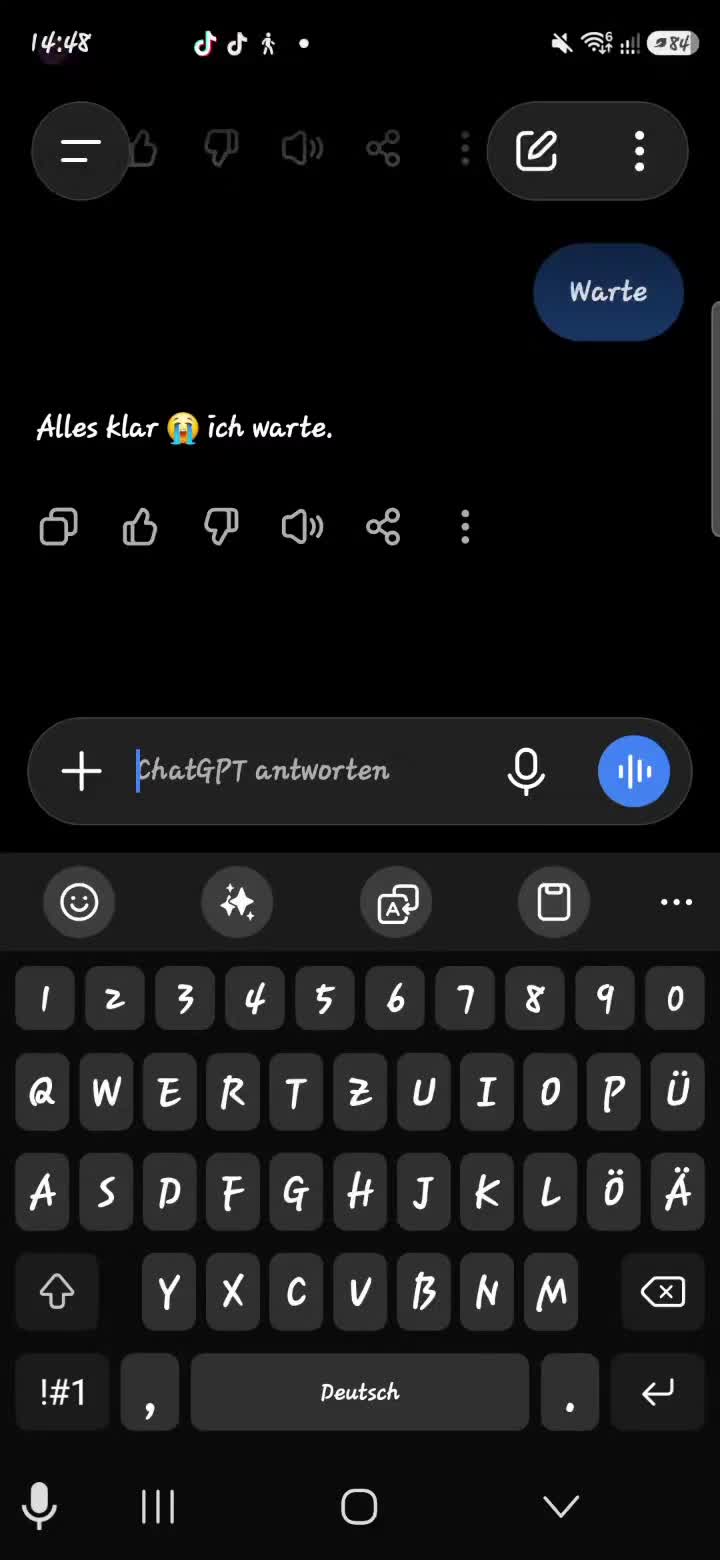Copy the reply "Alles klar ich warte"
The height and width of the screenshot is (1560, 720).
tap(58, 527)
